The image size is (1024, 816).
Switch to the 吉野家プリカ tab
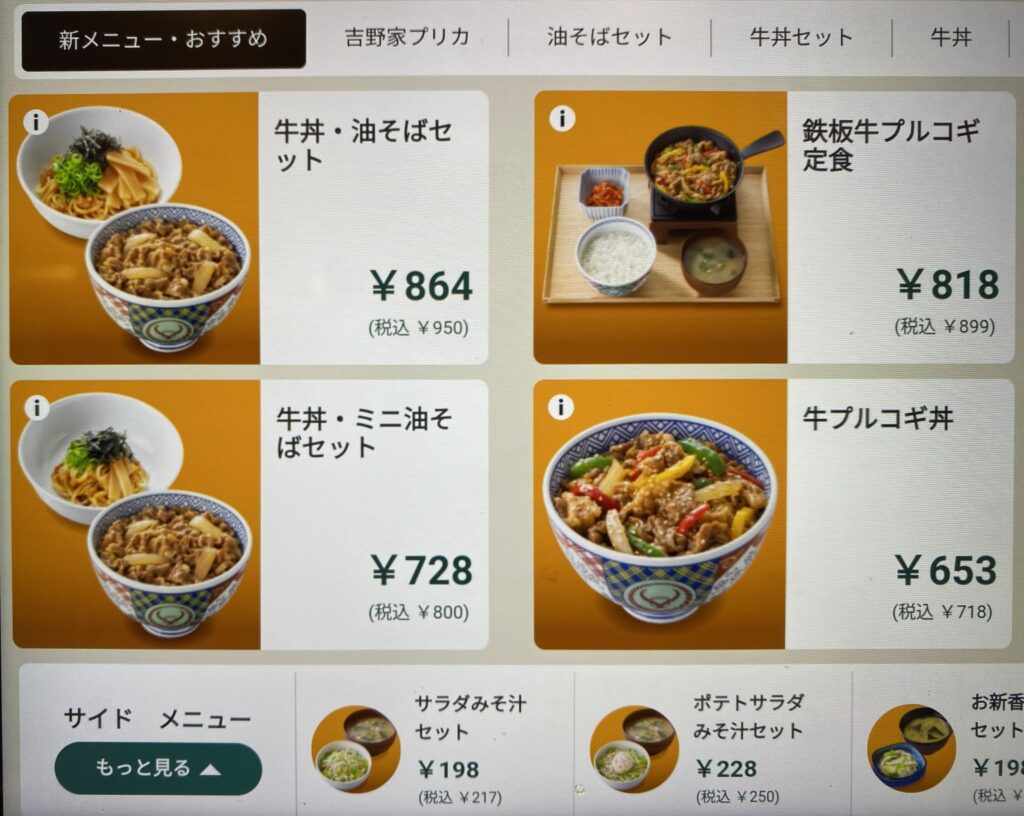tap(407, 38)
